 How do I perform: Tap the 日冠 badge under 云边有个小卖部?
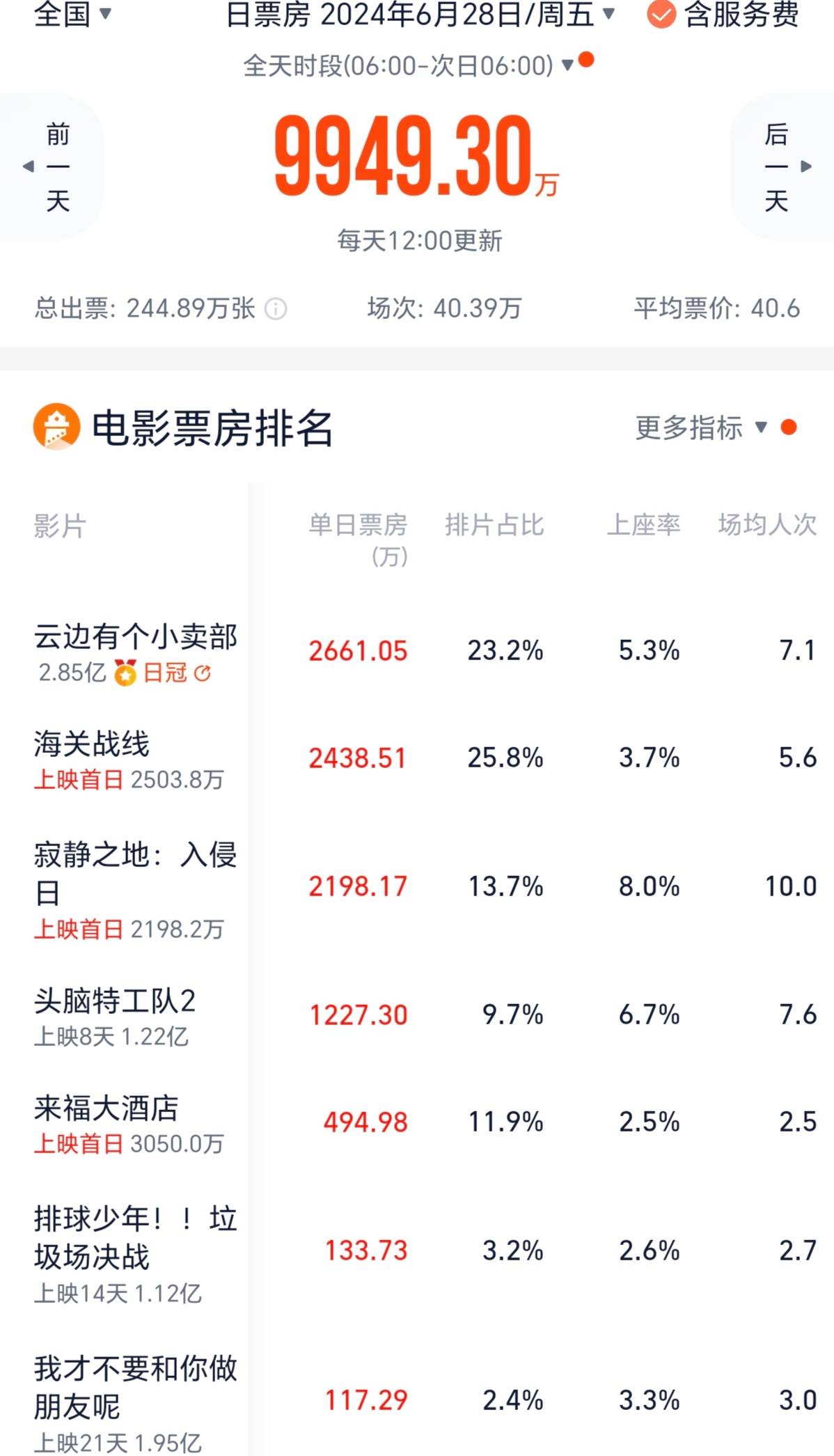tap(164, 673)
